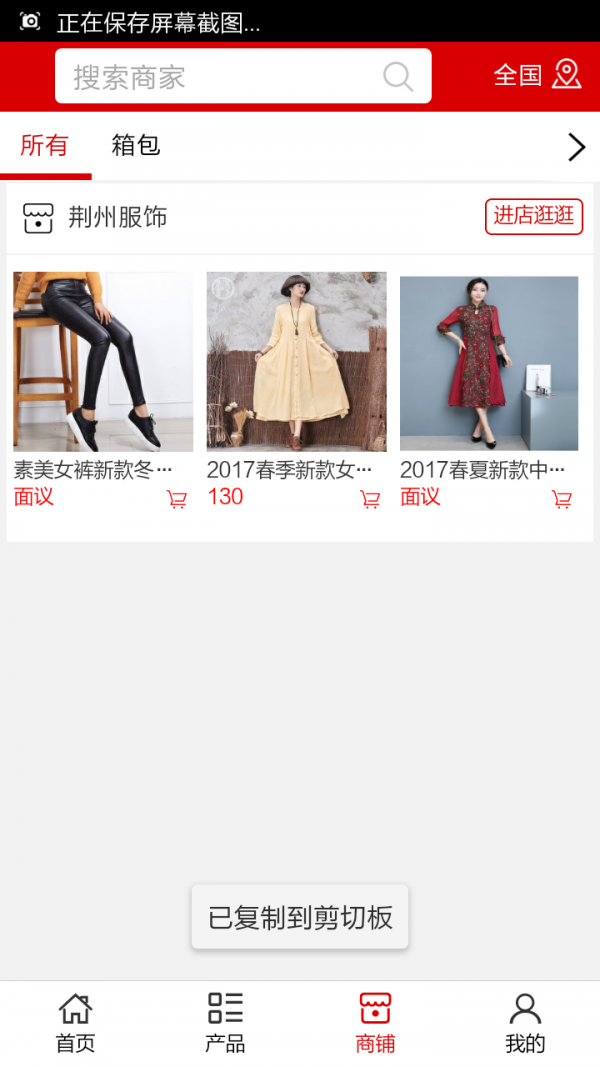Screen dimensions: 600x1067
Task: Open the 我的 profile tab
Action: [x=525, y=1023]
